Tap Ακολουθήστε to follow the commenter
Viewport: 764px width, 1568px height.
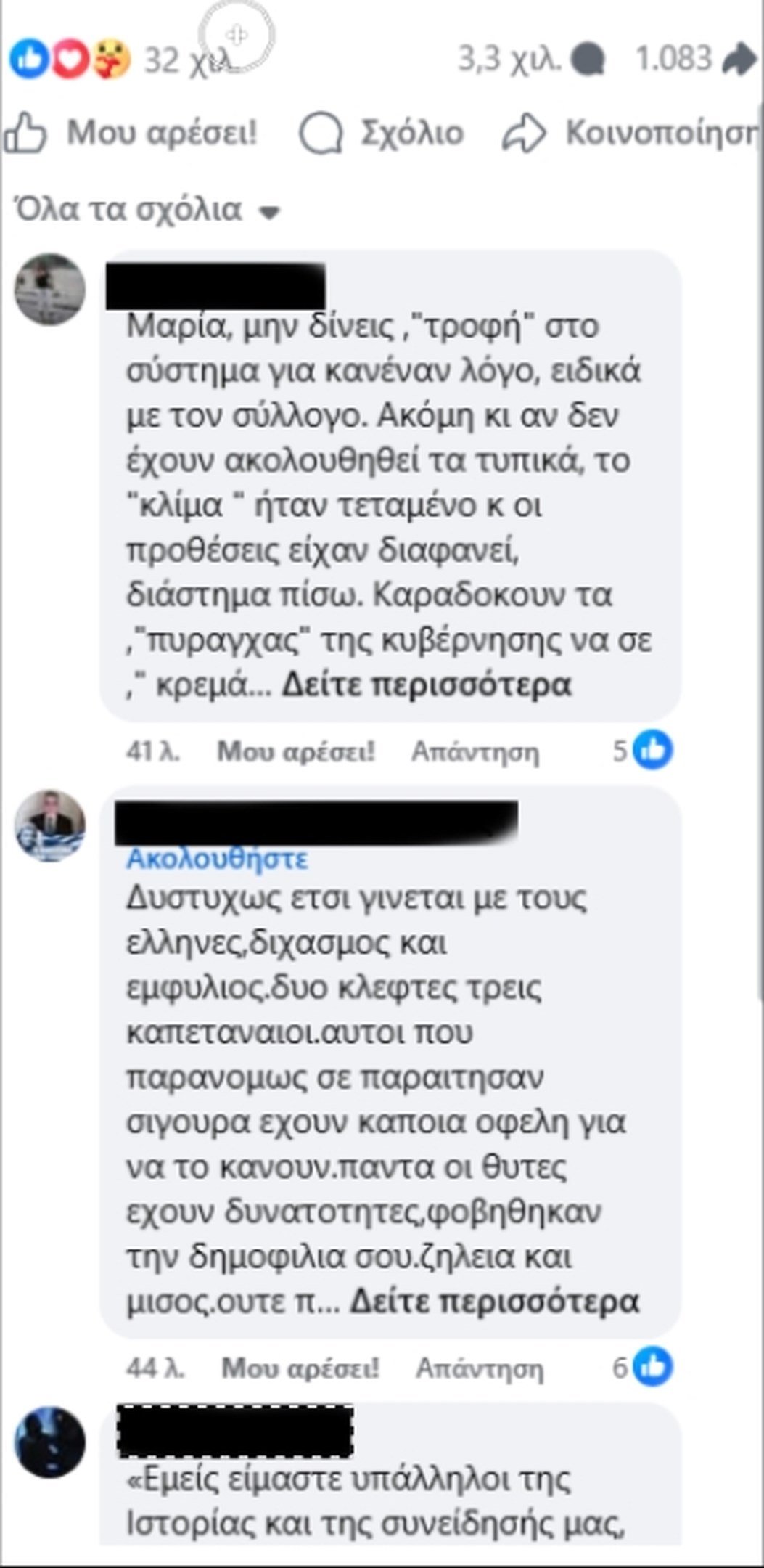click(x=217, y=859)
